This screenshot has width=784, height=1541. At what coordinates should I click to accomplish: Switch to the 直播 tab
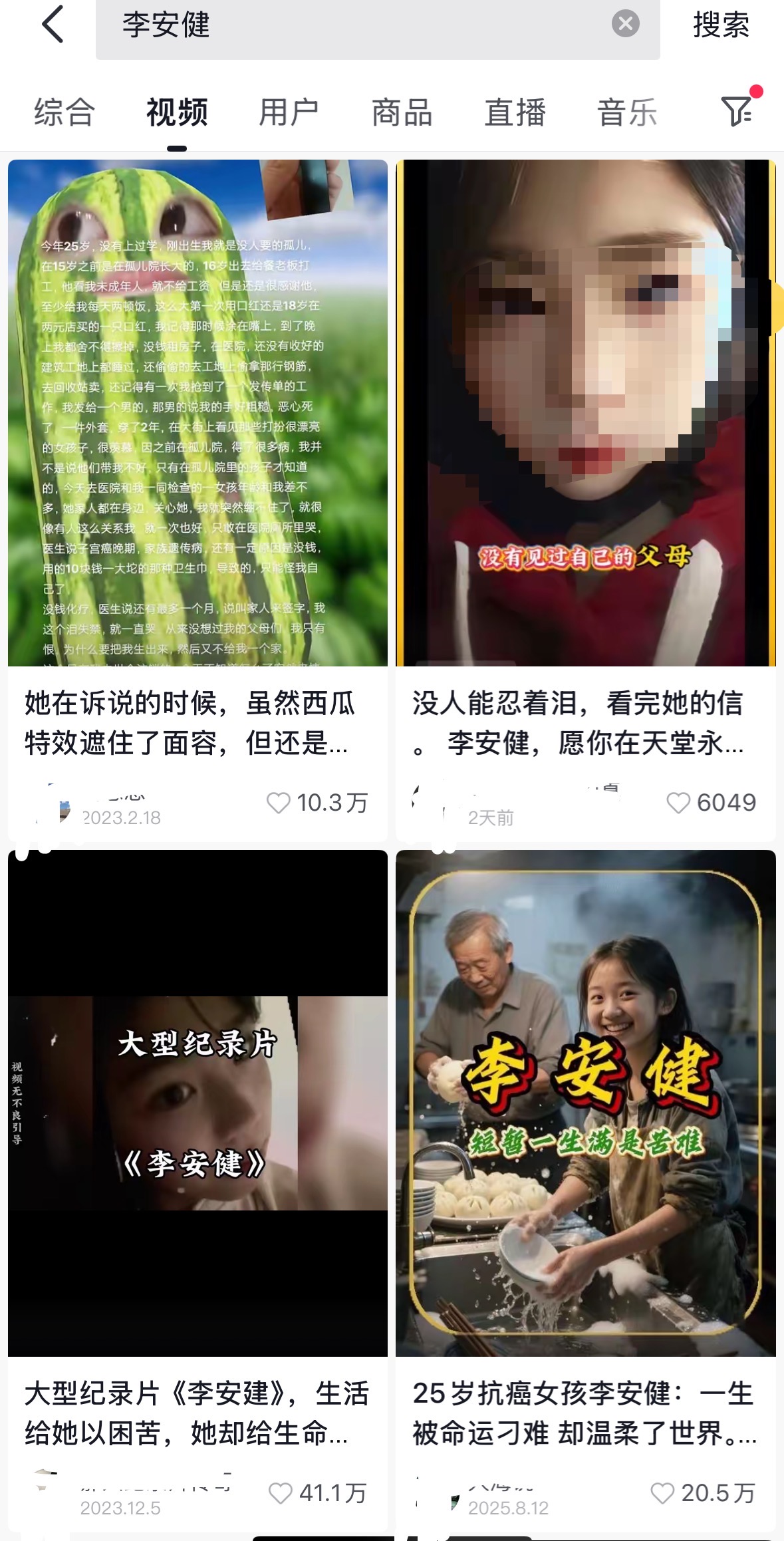click(x=515, y=112)
